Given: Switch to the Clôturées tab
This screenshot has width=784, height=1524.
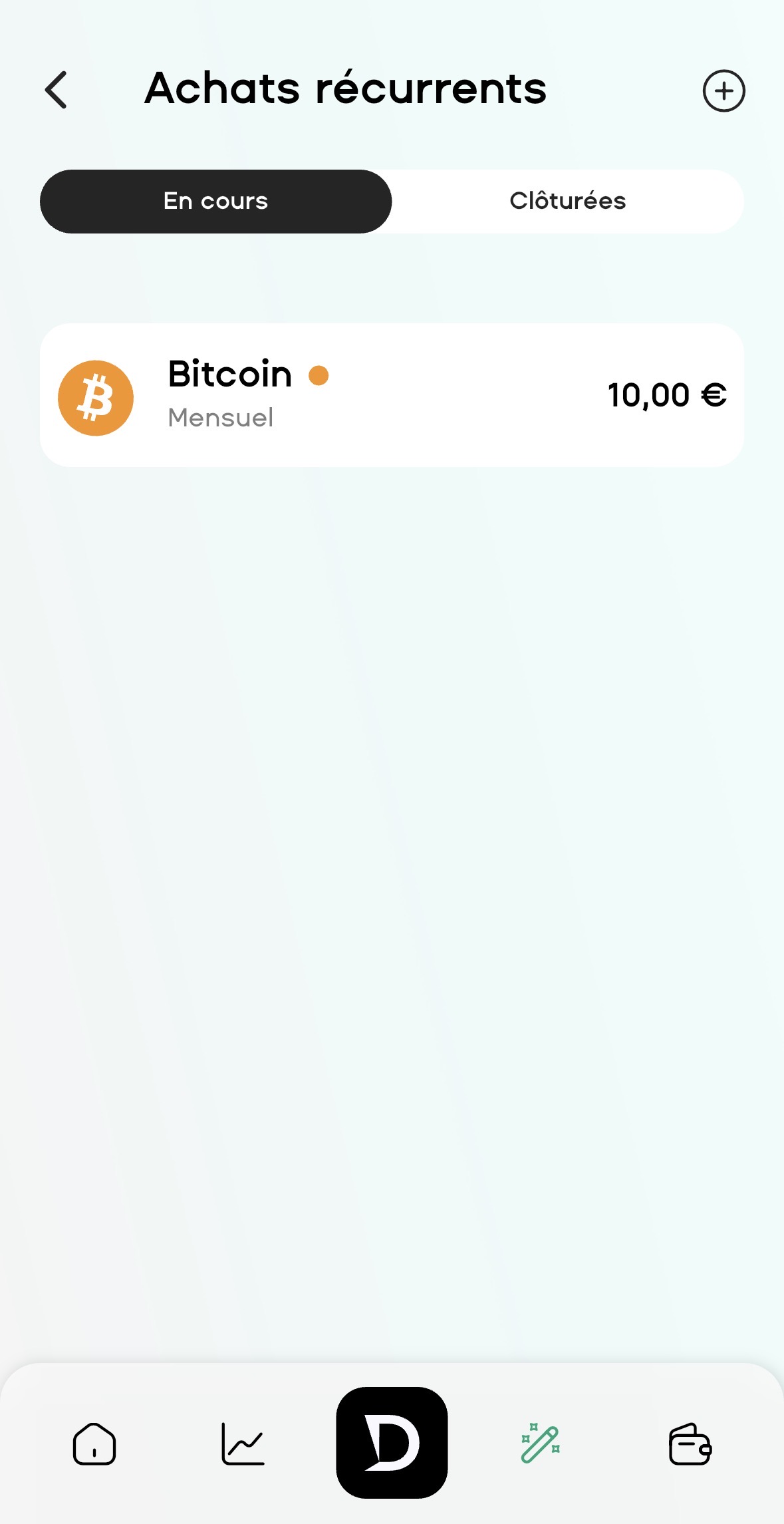Looking at the screenshot, I should tap(567, 202).
